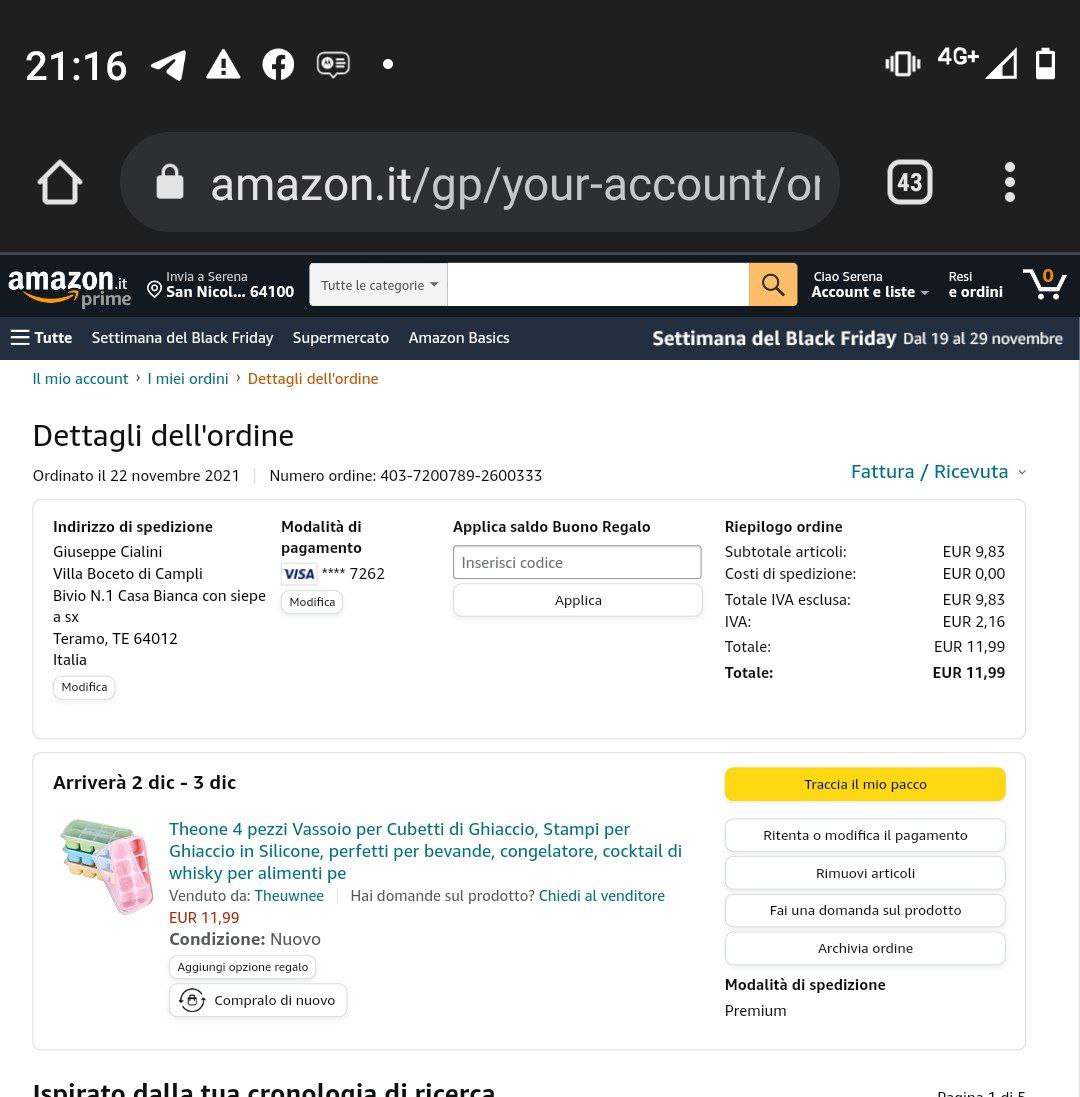Archive this order with Archivia ordine
This screenshot has width=1080, height=1097.
pos(864,948)
